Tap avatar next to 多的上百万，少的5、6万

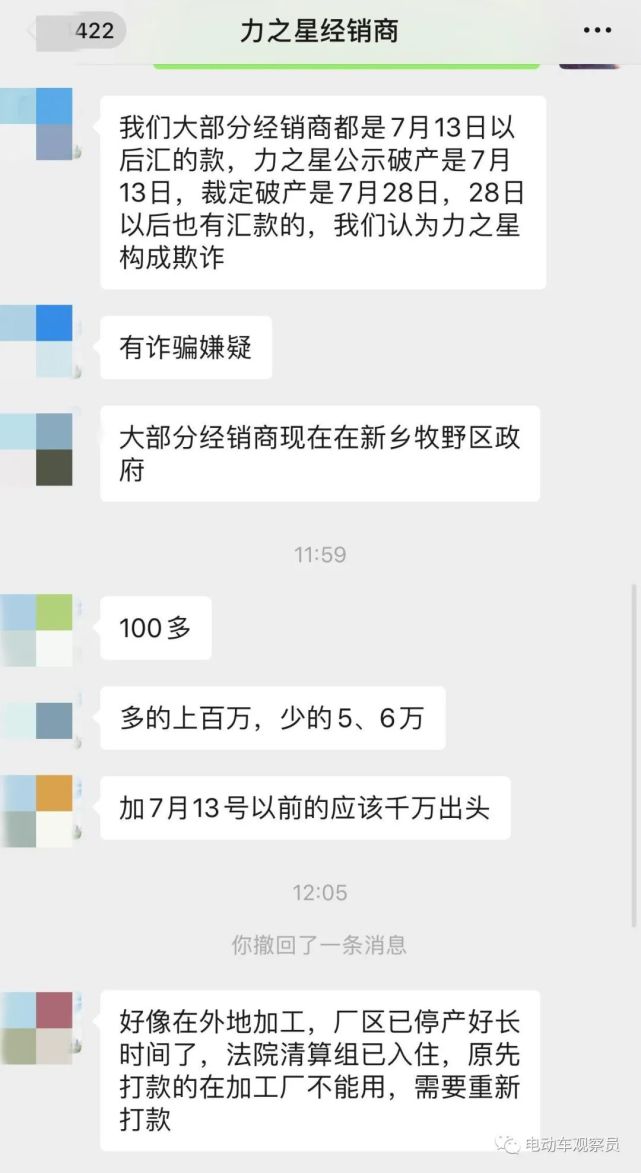pyautogui.click(x=37, y=720)
